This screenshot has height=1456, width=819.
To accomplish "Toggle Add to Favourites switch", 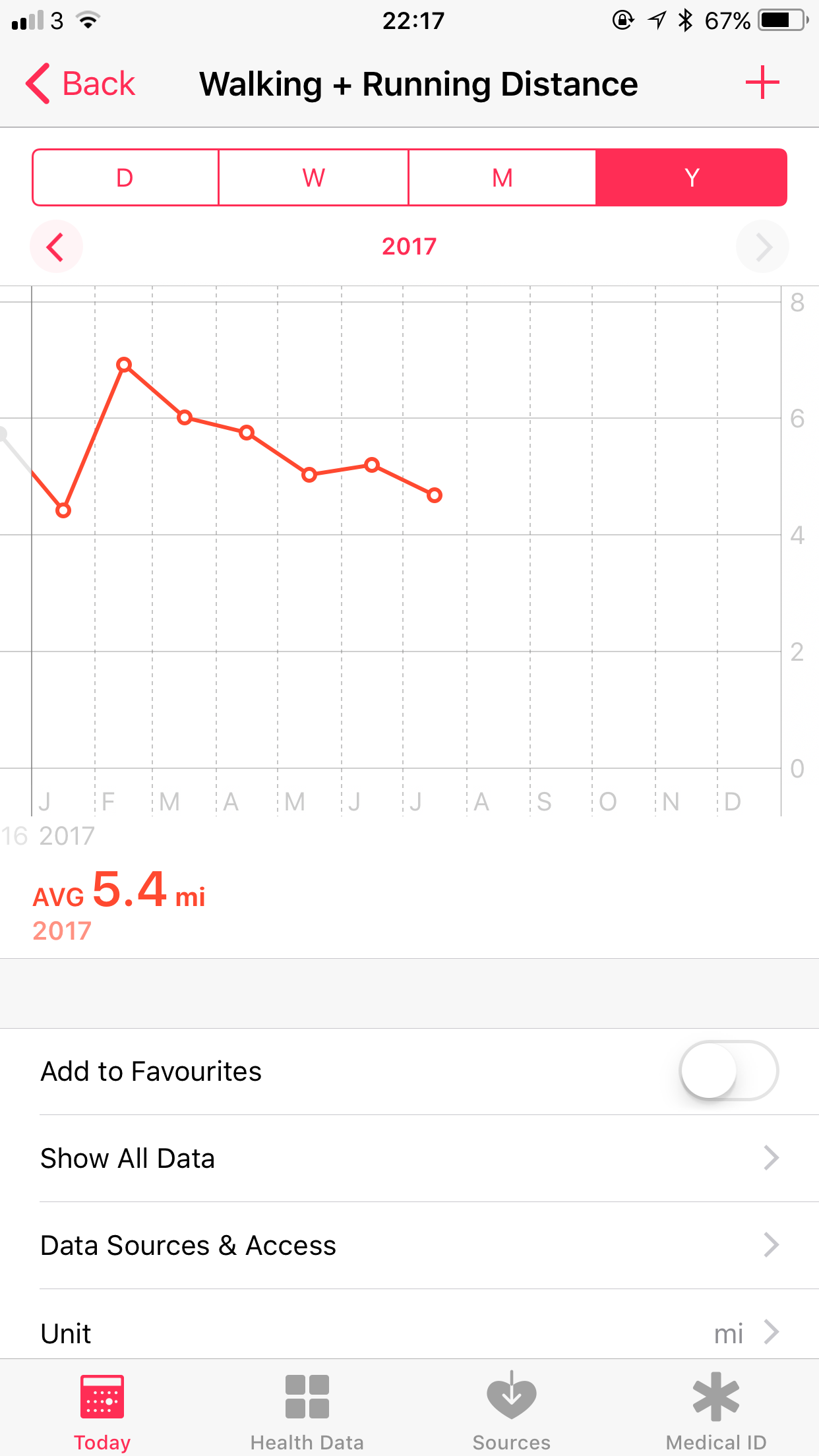I will (x=729, y=1071).
